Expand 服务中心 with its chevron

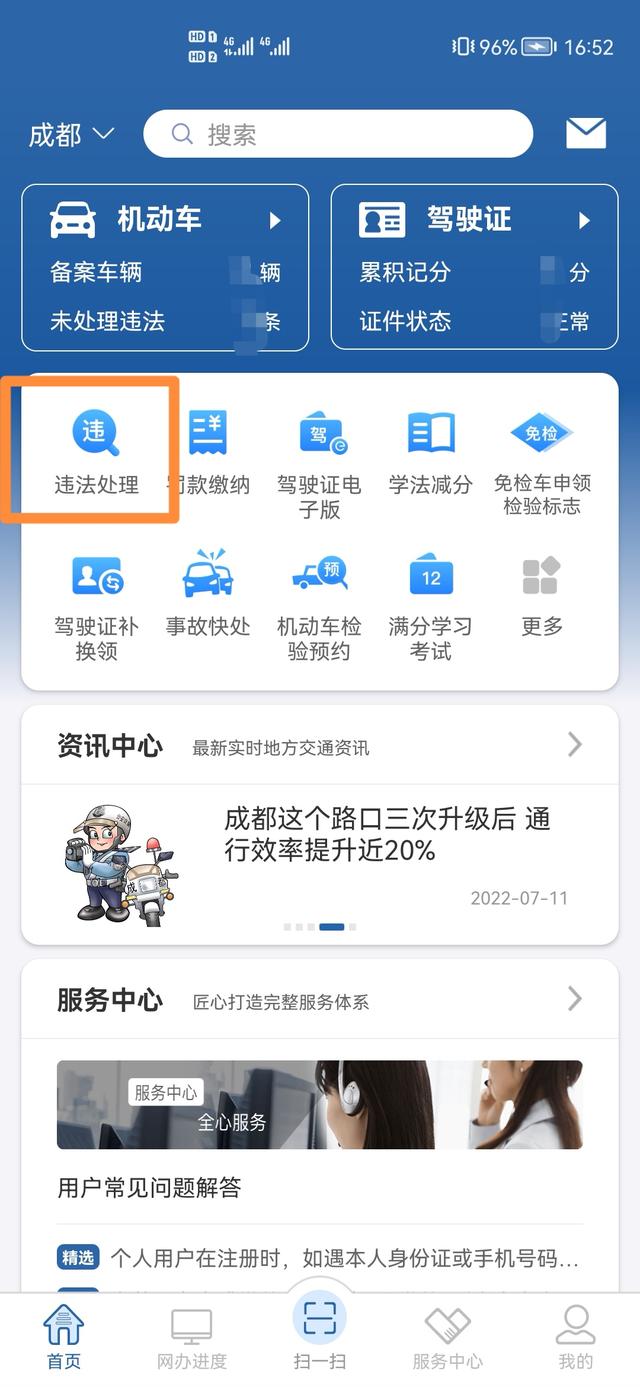[575, 998]
